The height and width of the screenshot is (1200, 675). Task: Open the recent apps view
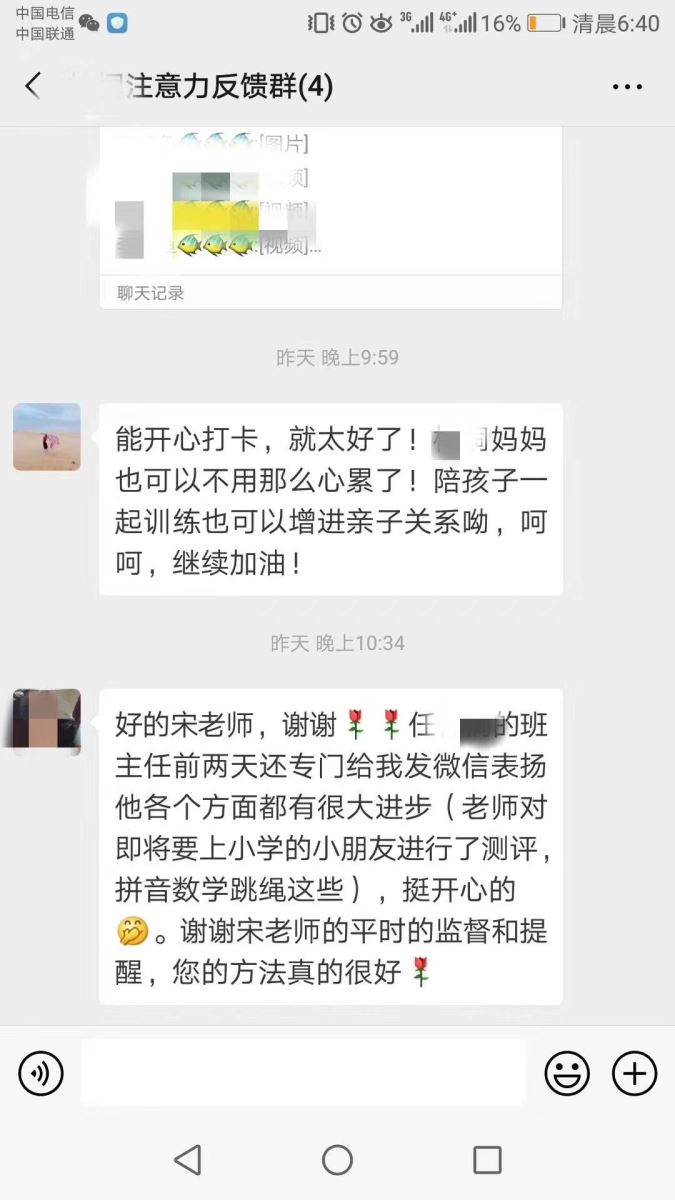tap(487, 1160)
